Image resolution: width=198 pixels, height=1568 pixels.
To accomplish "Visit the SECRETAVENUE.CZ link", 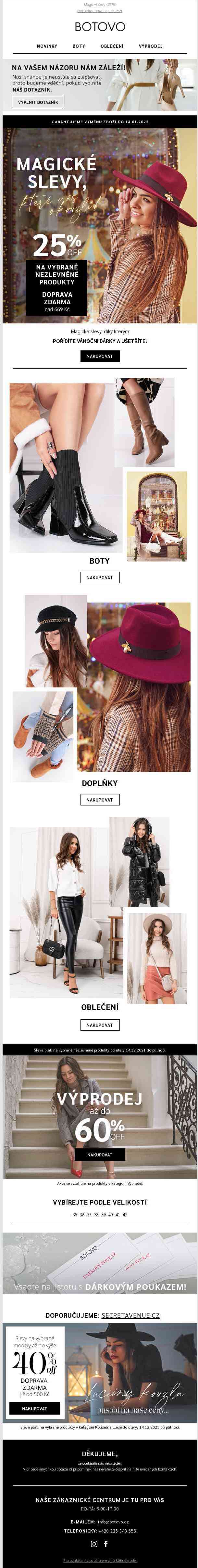I will tap(130, 1315).
